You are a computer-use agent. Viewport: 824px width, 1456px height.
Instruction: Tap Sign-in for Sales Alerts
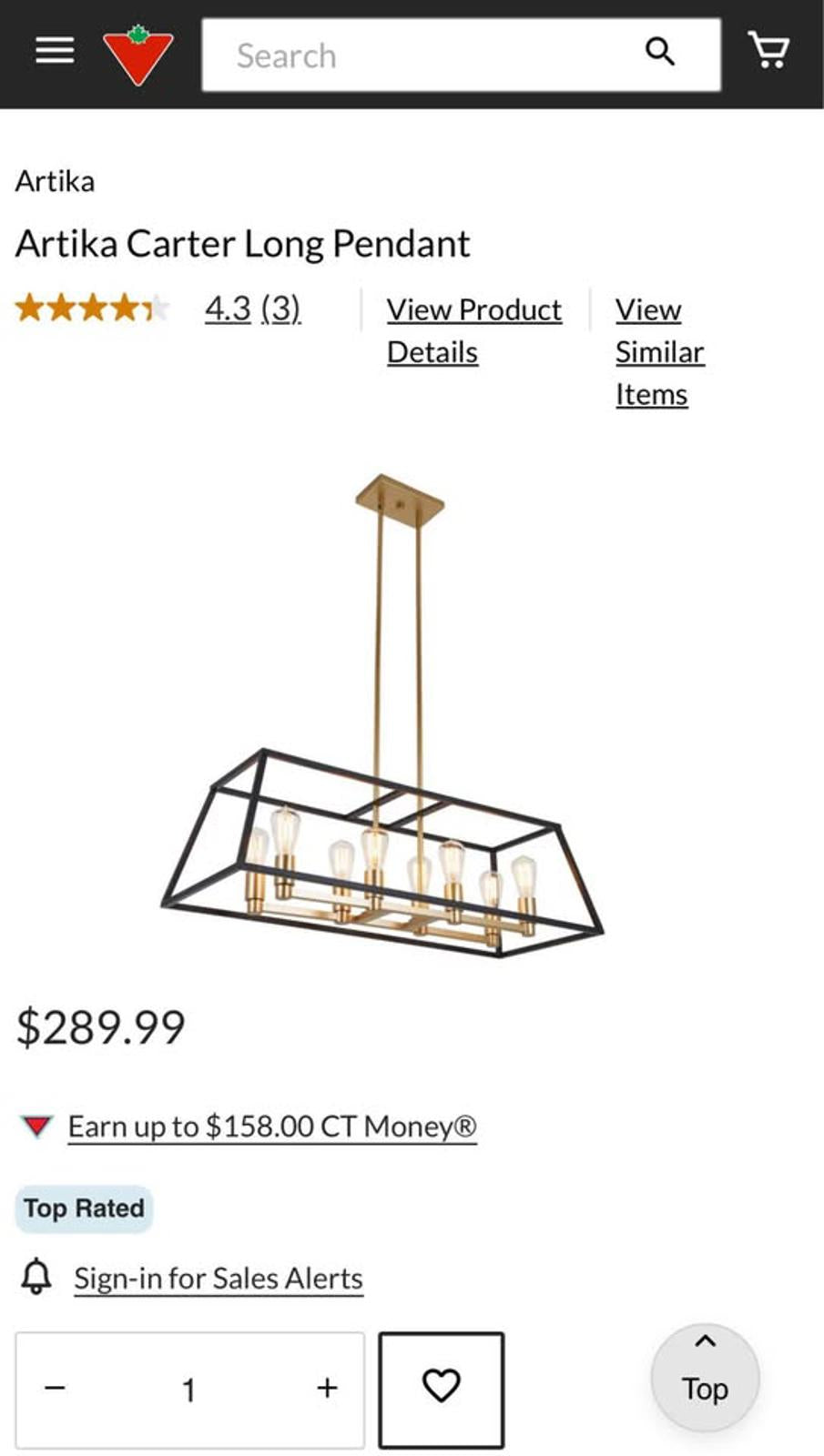coord(218,1279)
